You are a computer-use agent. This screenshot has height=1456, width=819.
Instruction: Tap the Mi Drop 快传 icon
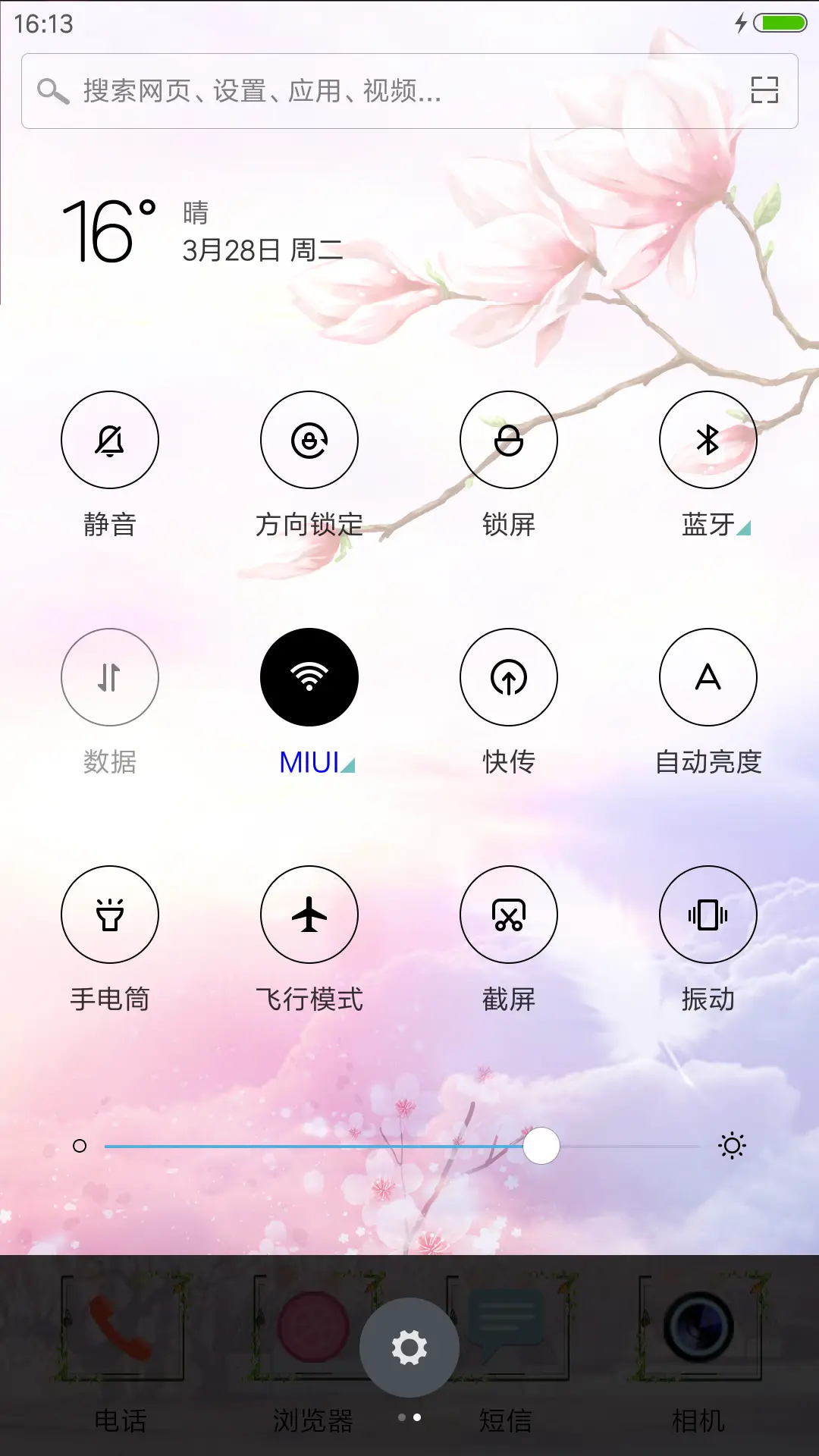(x=508, y=677)
